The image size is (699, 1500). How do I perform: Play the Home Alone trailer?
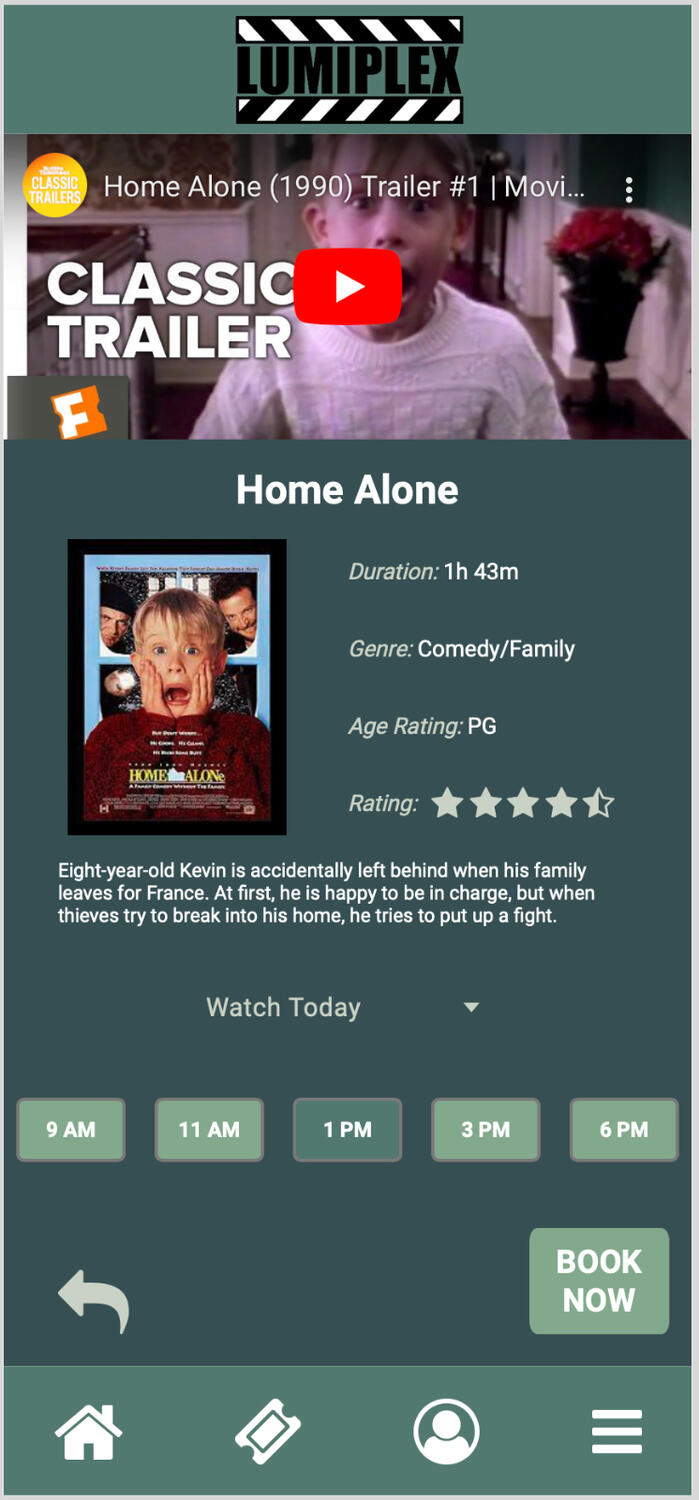[348, 287]
